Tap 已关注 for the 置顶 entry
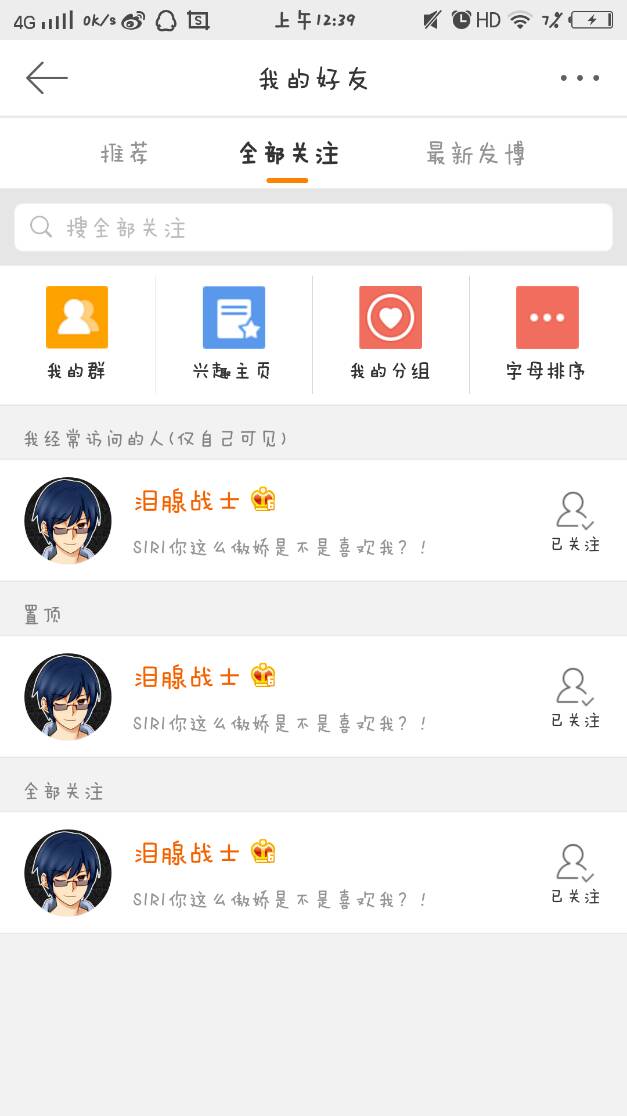Image resolution: width=627 pixels, height=1116 pixels. coord(575,697)
